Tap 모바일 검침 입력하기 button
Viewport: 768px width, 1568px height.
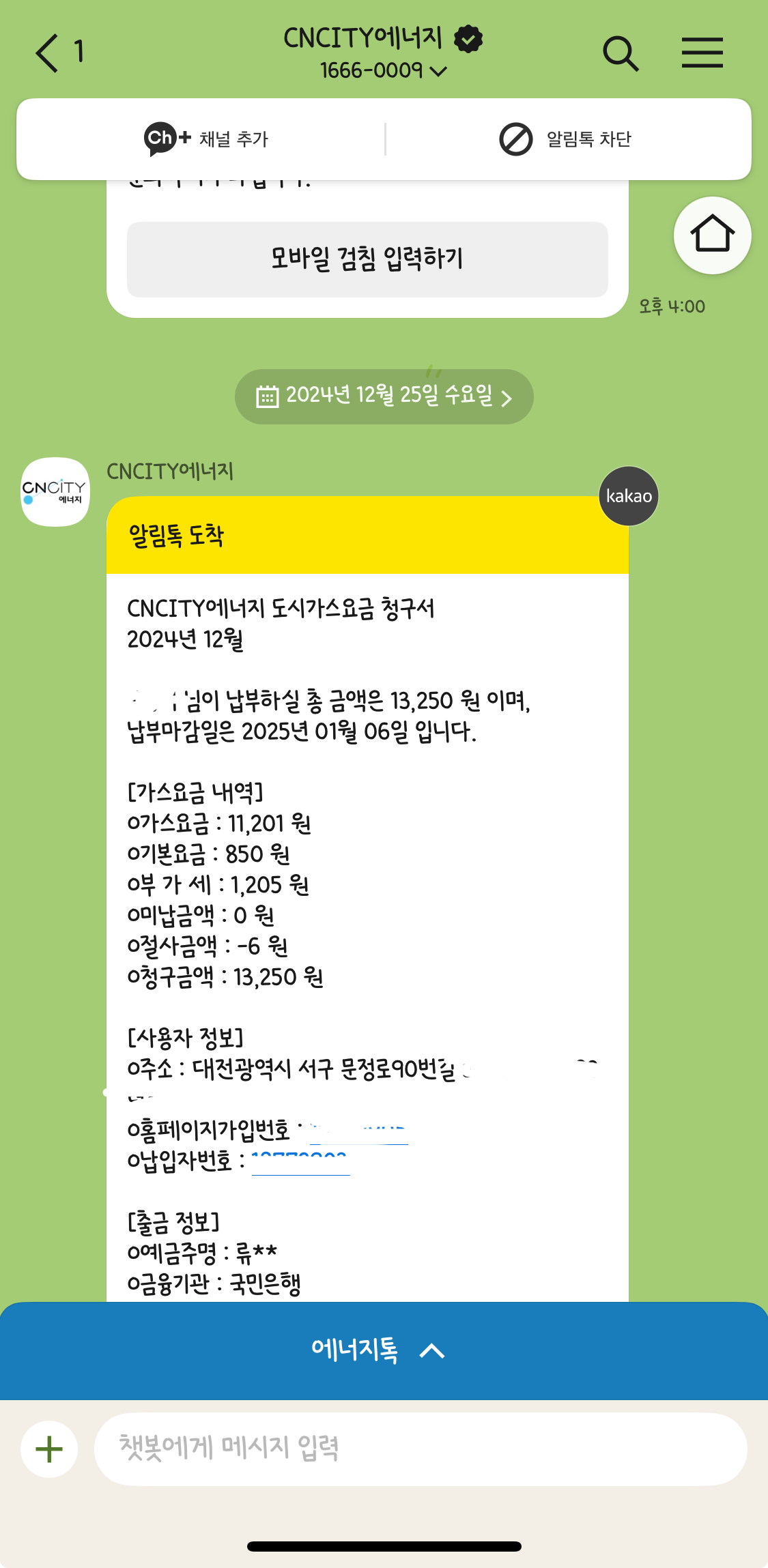367,259
